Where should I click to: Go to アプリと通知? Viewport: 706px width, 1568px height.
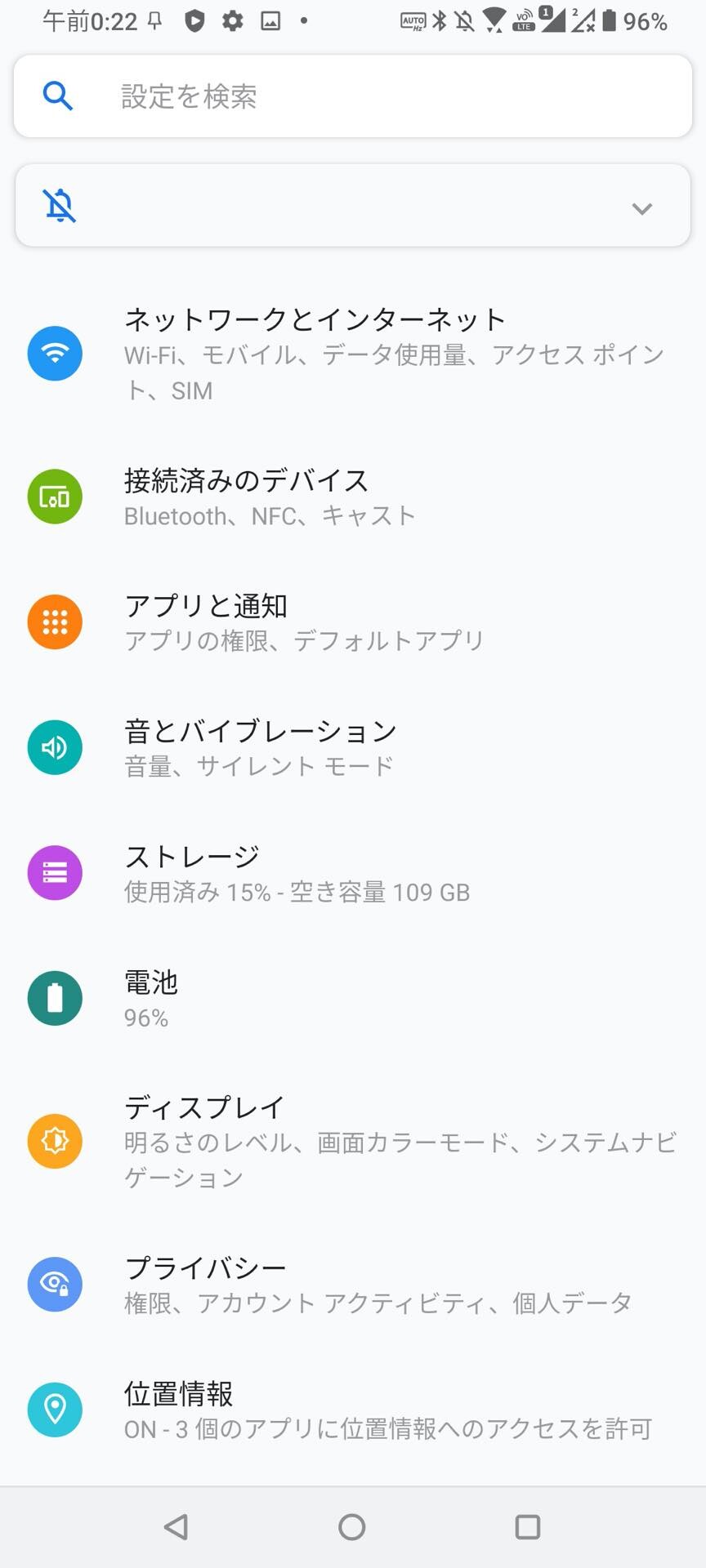[353, 622]
